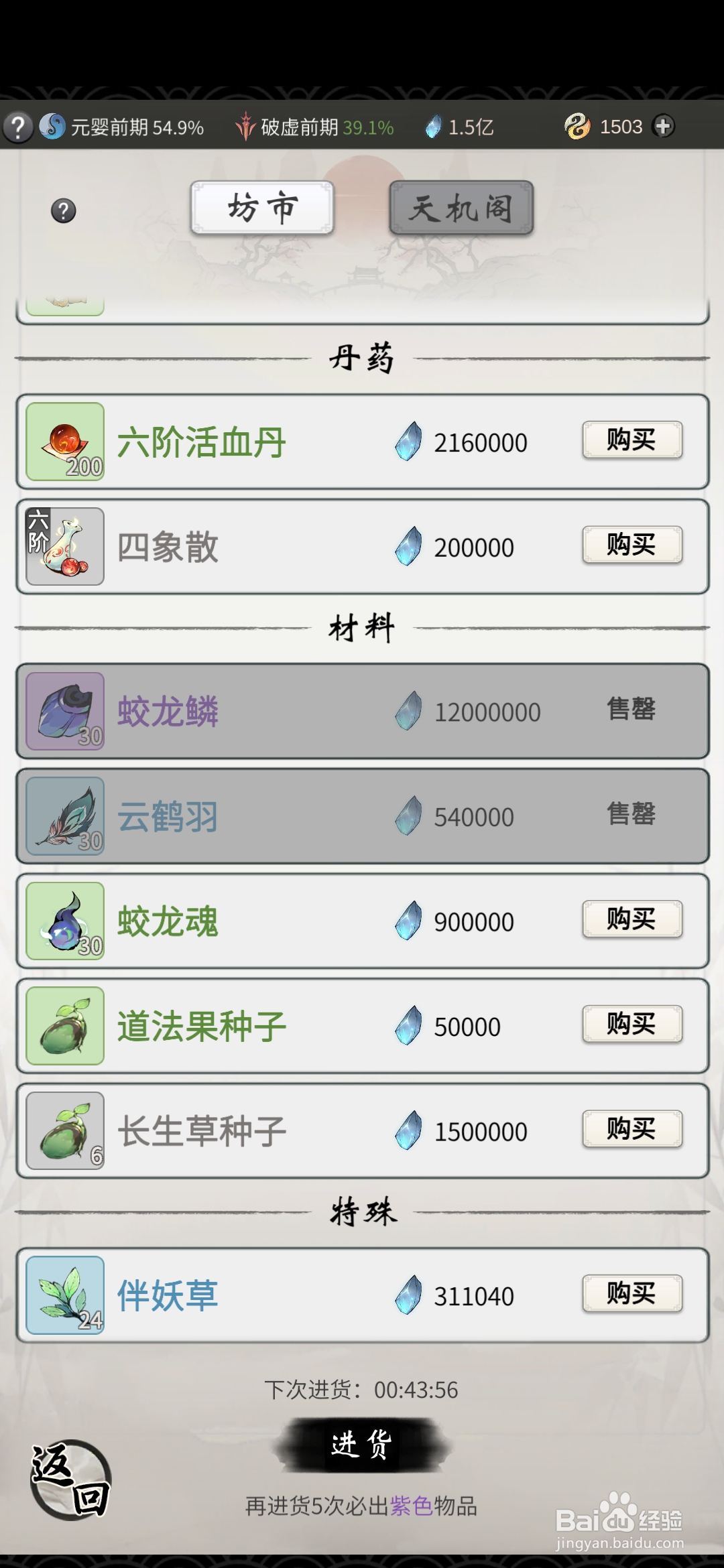Buy 伴妖草 using its 购买 button
The image size is (724, 1568).
pos(631,1293)
